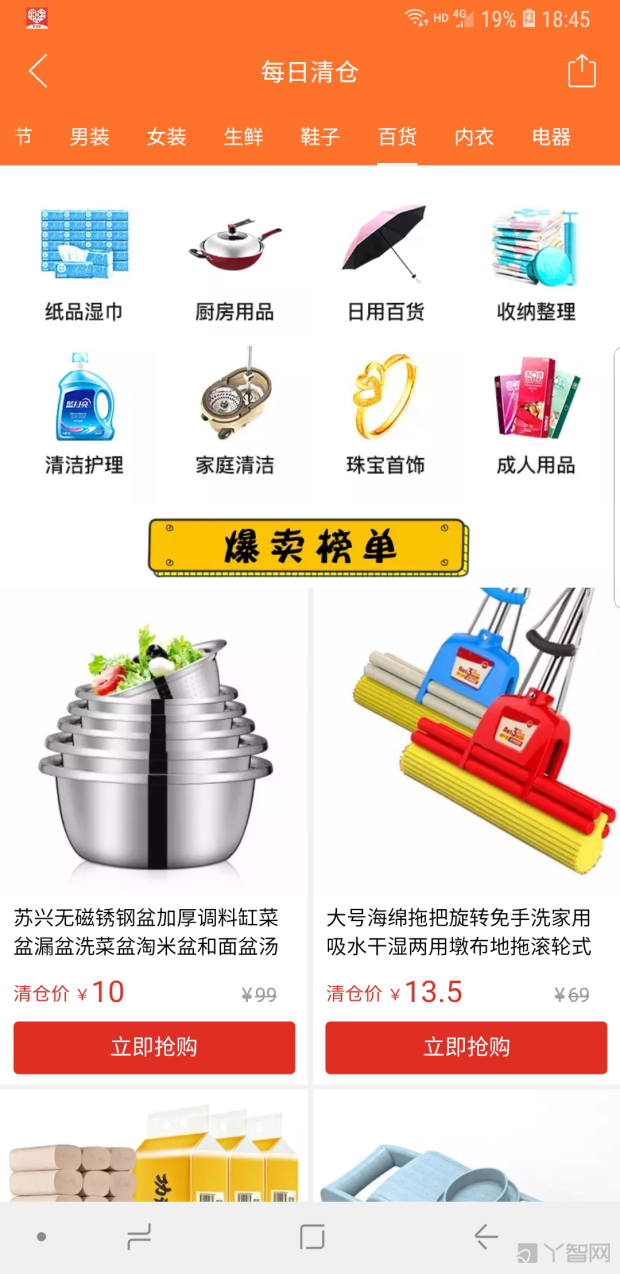Go back using the top-left arrow

click(38, 72)
